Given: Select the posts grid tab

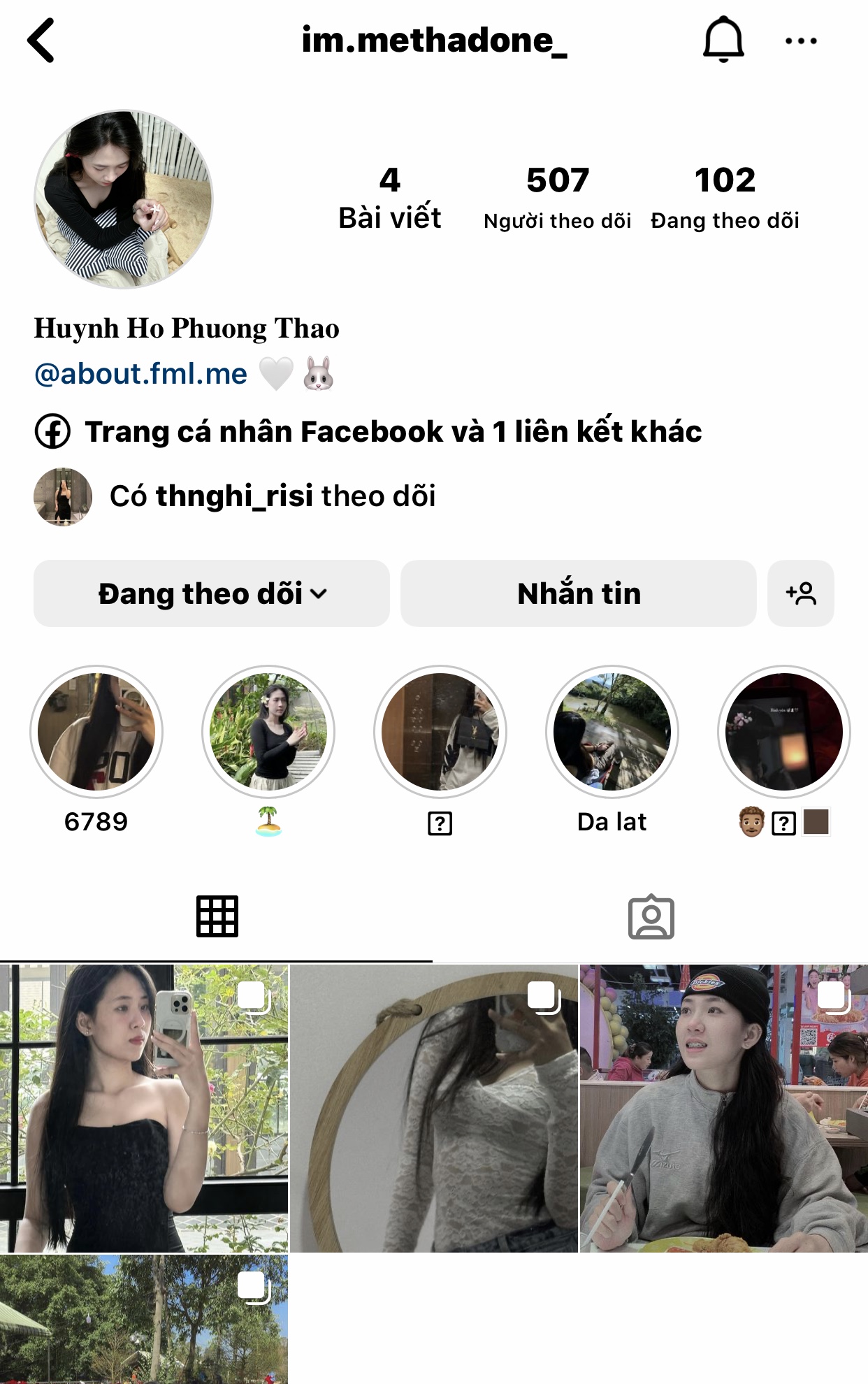Looking at the screenshot, I should pyautogui.click(x=217, y=916).
